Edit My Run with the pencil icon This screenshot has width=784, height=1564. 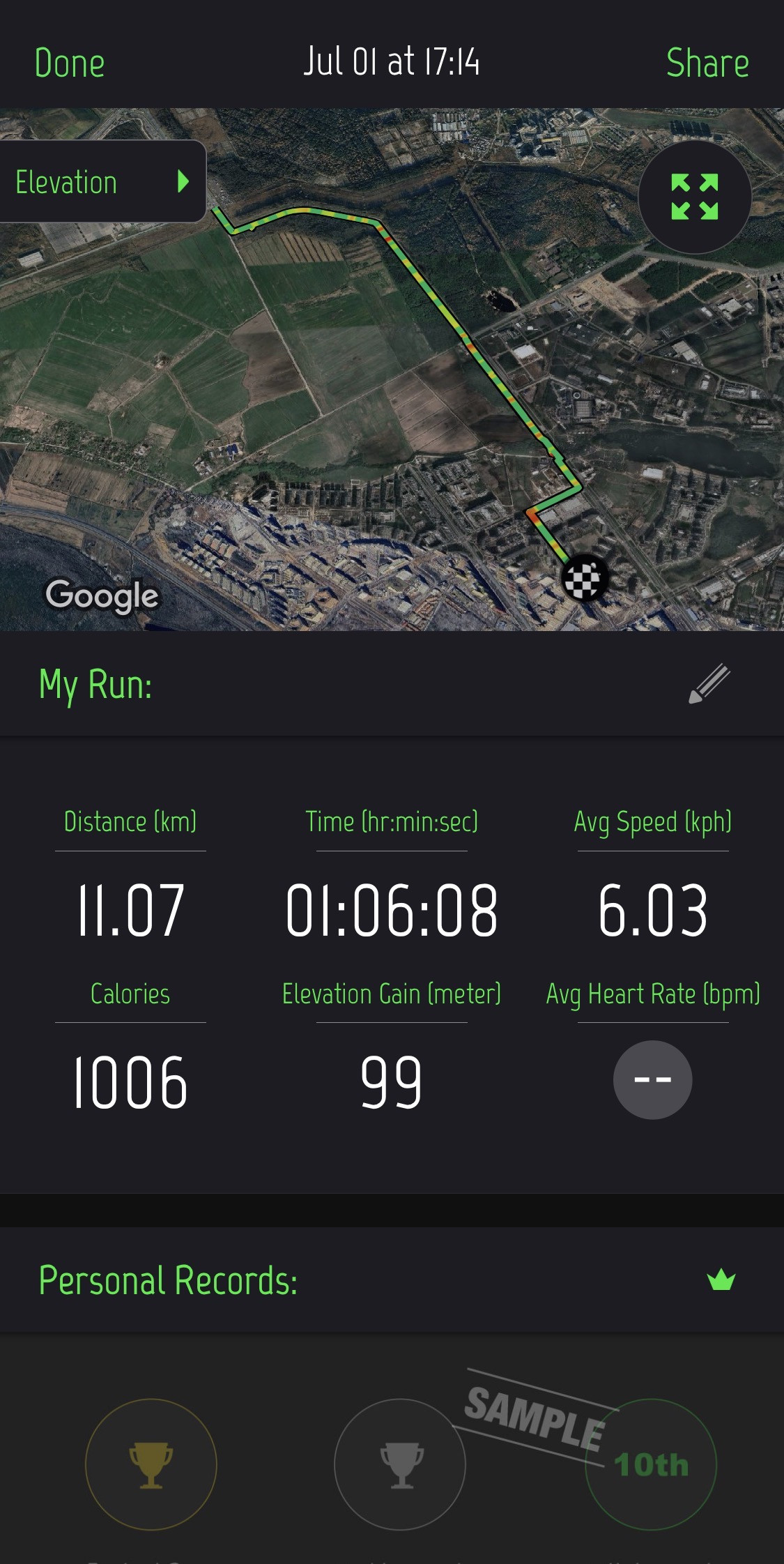pyautogui.click(x=709, y=683)
